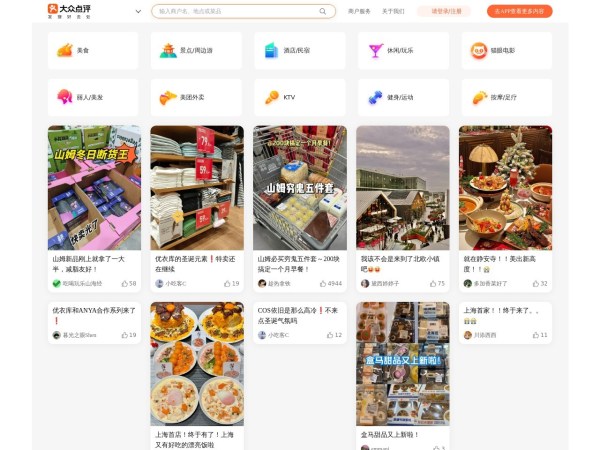Tap the search input field
Image resolution: width=600 pixels, height=450 pixels.
point(235,12)
